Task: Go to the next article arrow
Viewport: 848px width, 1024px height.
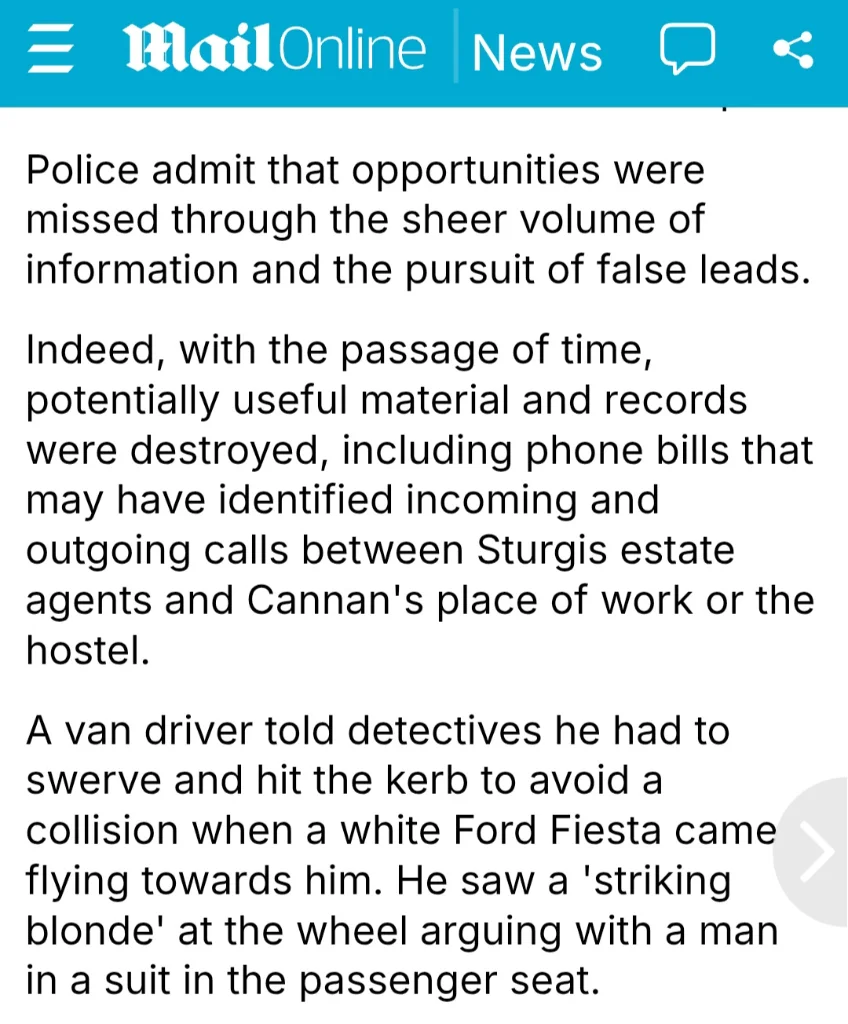Action: pyautogui.click(x=816, y=851)
